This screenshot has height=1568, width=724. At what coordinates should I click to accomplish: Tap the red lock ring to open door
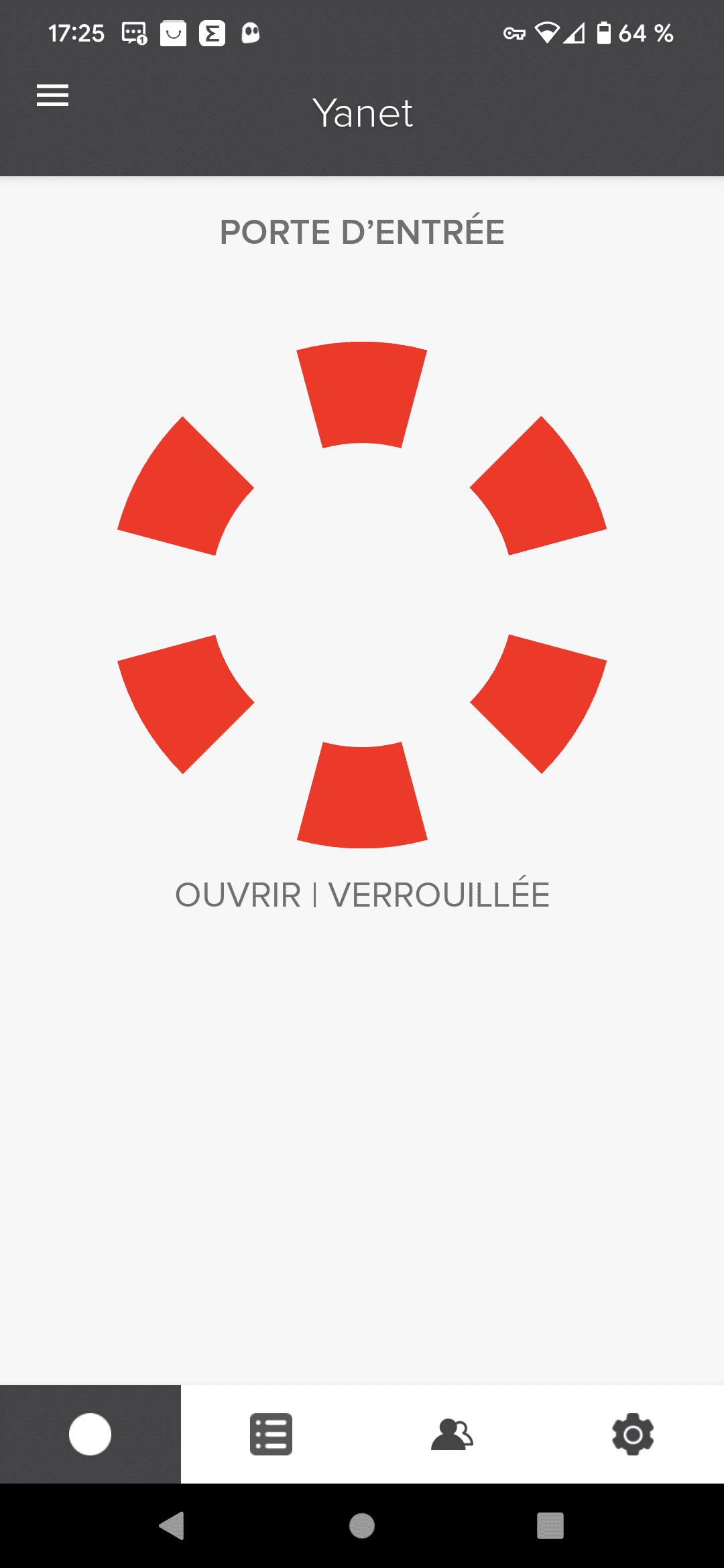[362, 595]
